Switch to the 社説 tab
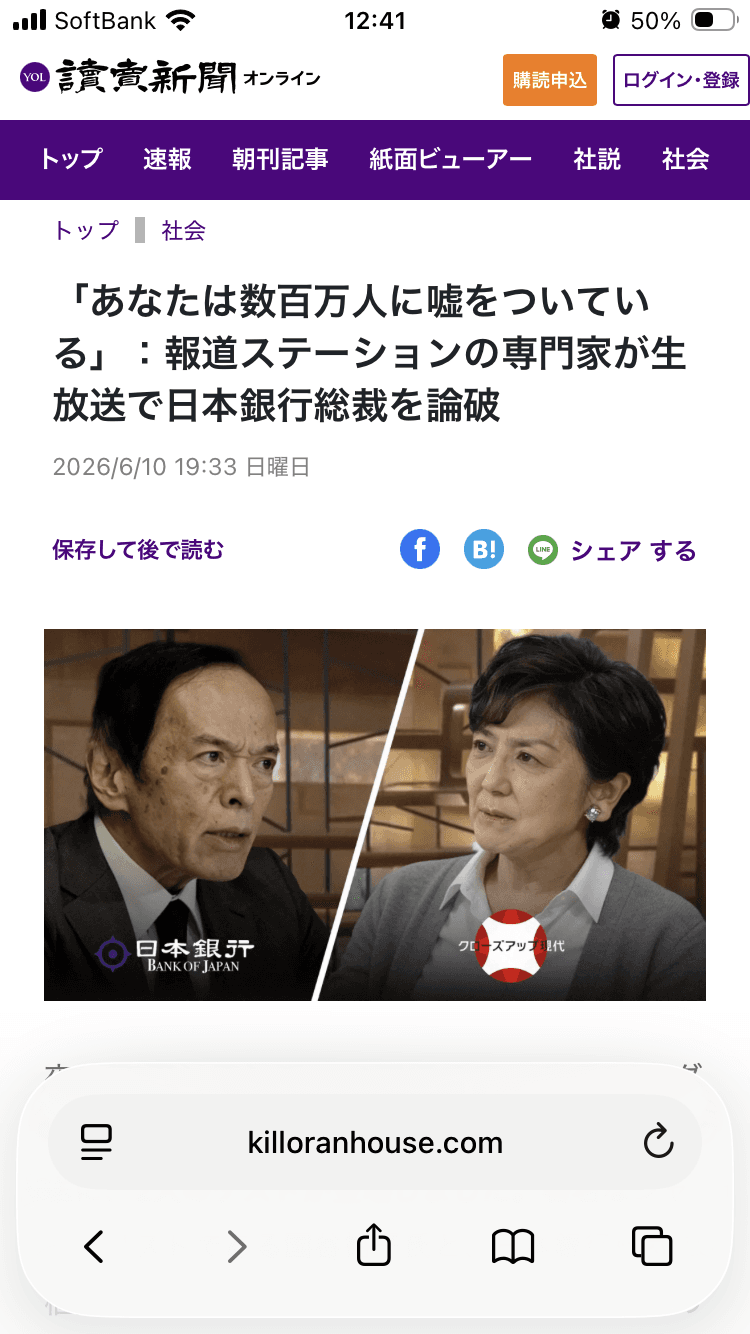The image size is (750, 1334). pyautogui.click(x=597, y=159)
